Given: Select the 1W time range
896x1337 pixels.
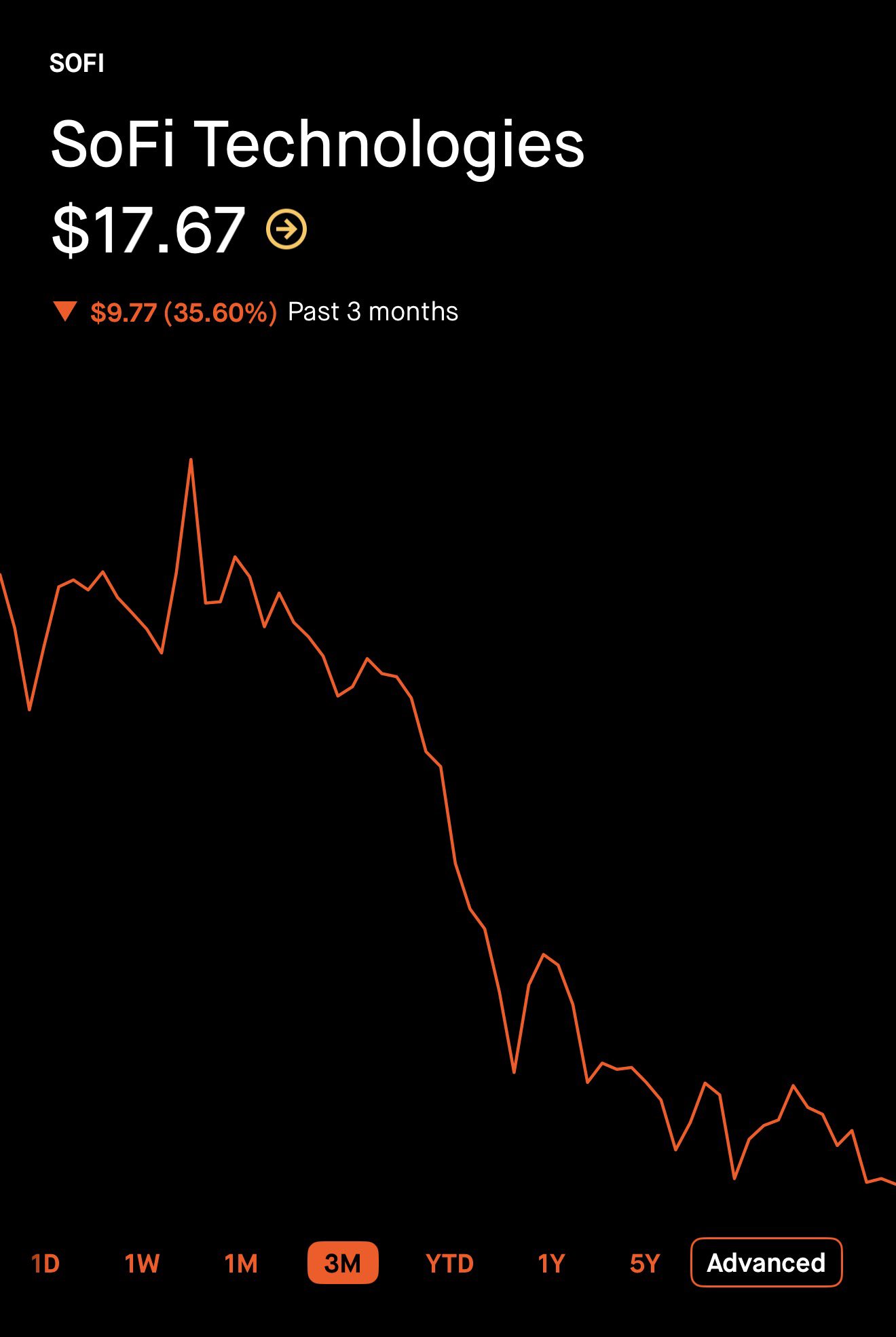Looking at the screenshot, I should (142, 1263).
